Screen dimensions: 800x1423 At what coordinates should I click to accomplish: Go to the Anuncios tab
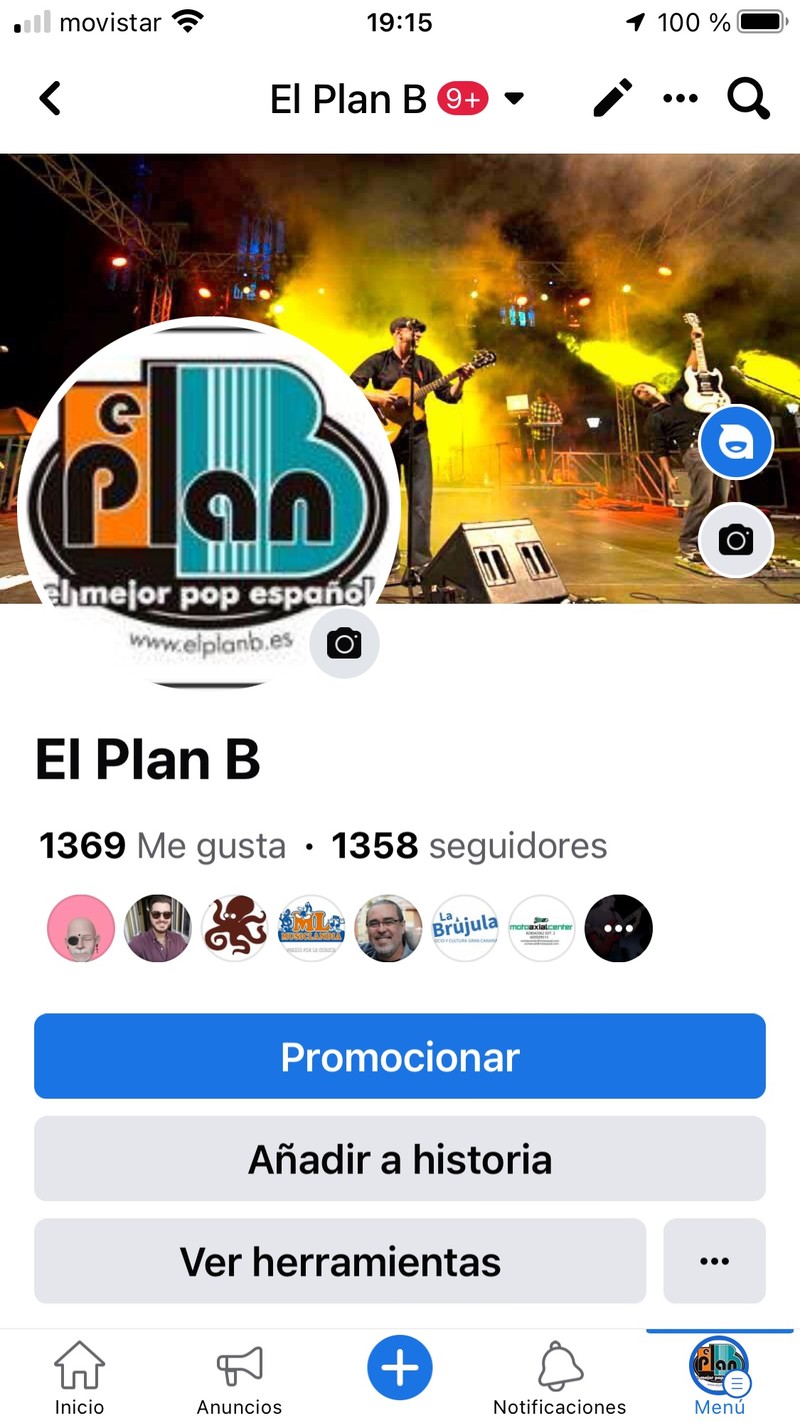point(239,1378)
